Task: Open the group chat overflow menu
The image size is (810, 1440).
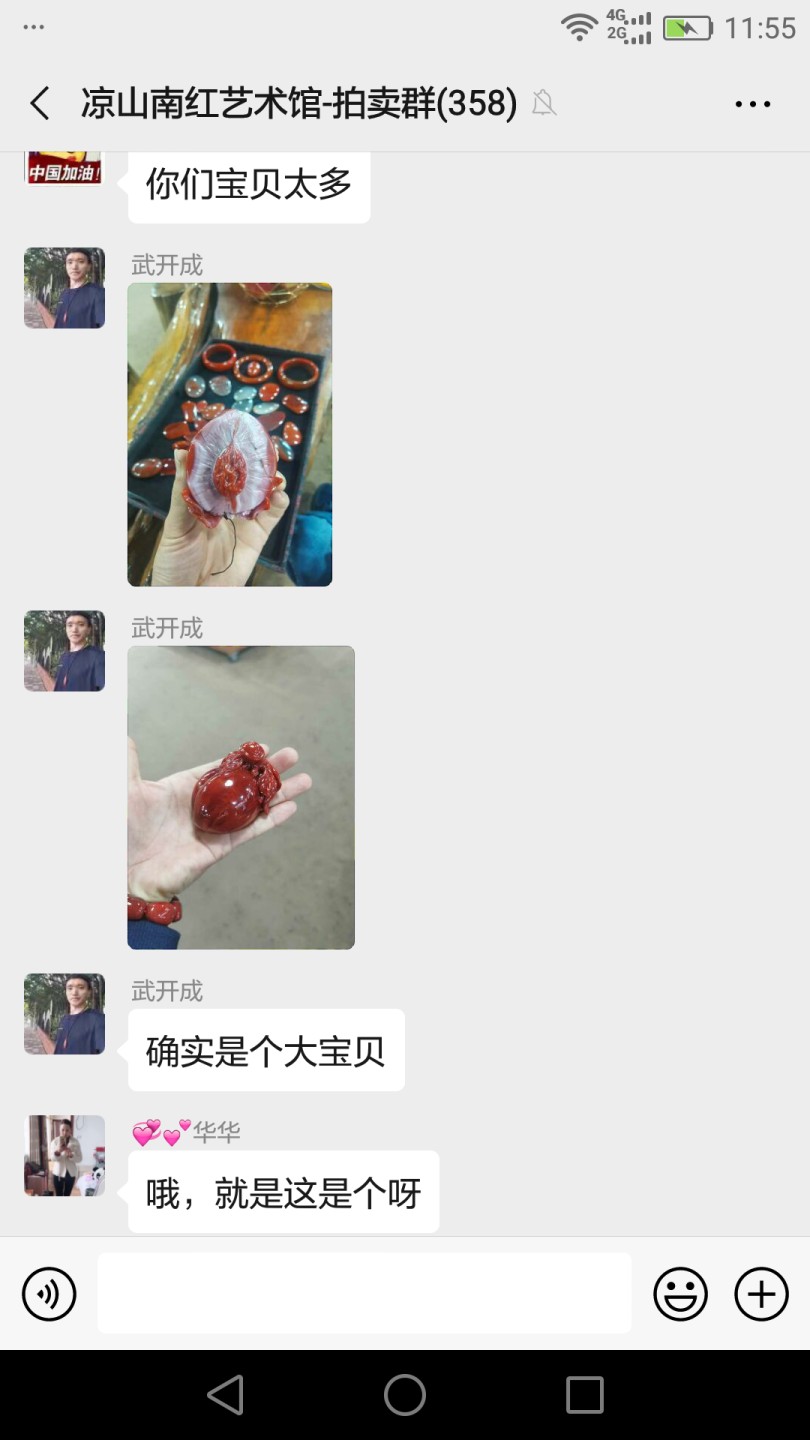Action: (x=752, y=104)
